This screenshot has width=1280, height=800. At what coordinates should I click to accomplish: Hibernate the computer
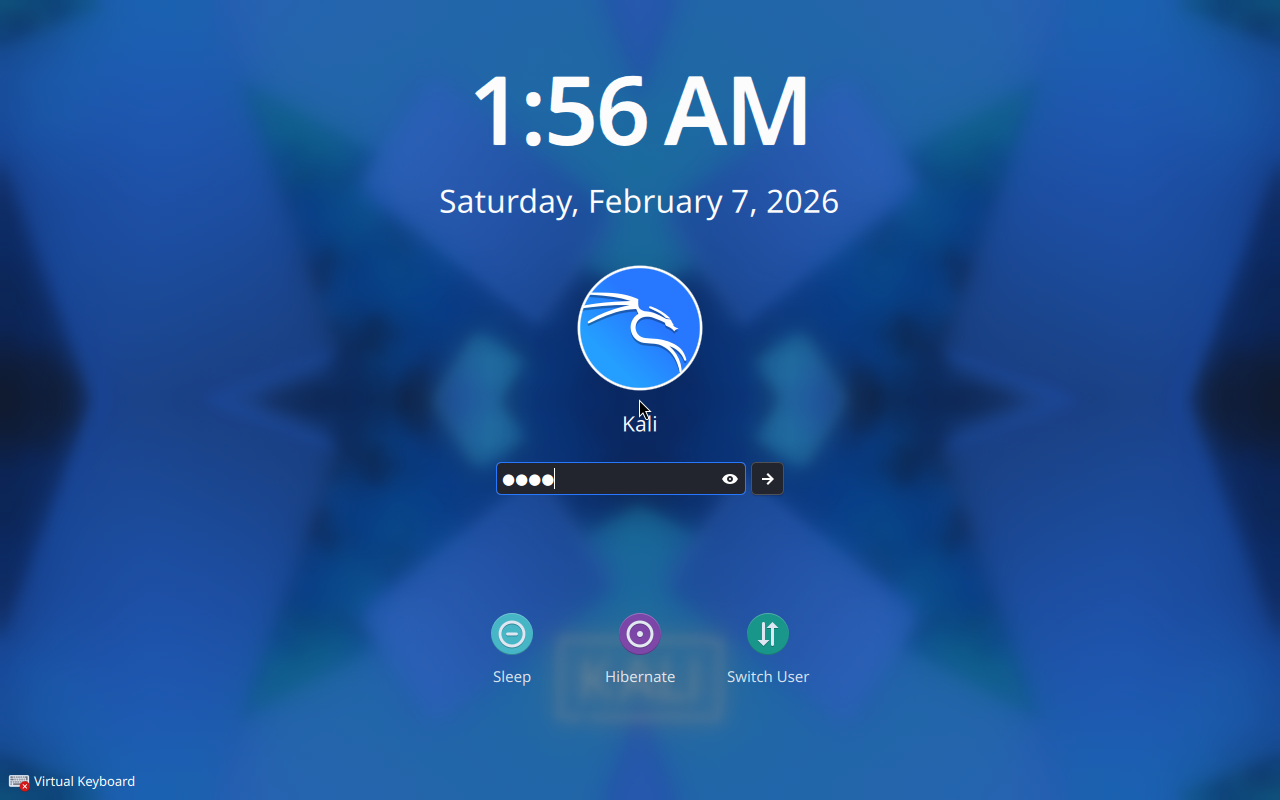click(640, 634)
